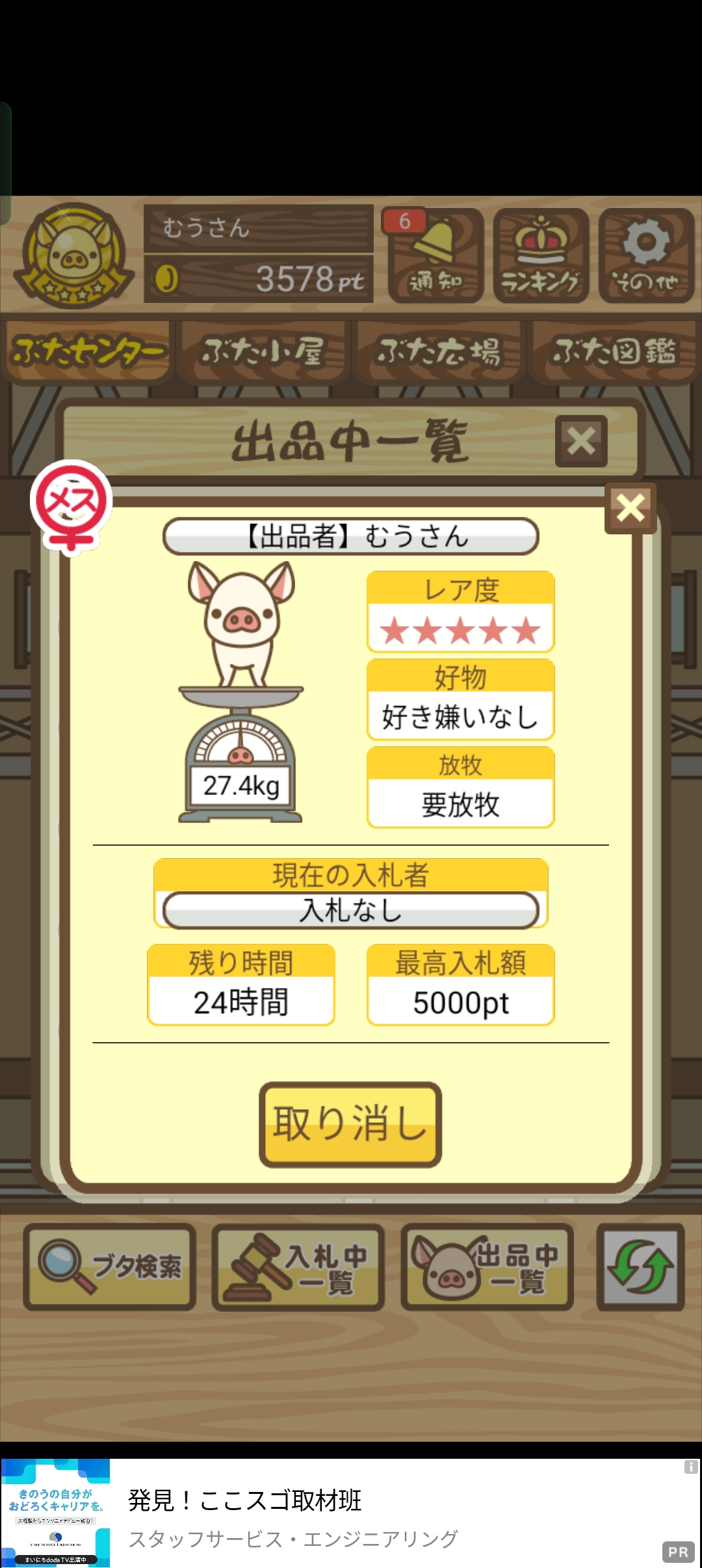The image size is (702, 1568).
Task: Close the 出品中一覧 panel
Action: pos(581,441)
